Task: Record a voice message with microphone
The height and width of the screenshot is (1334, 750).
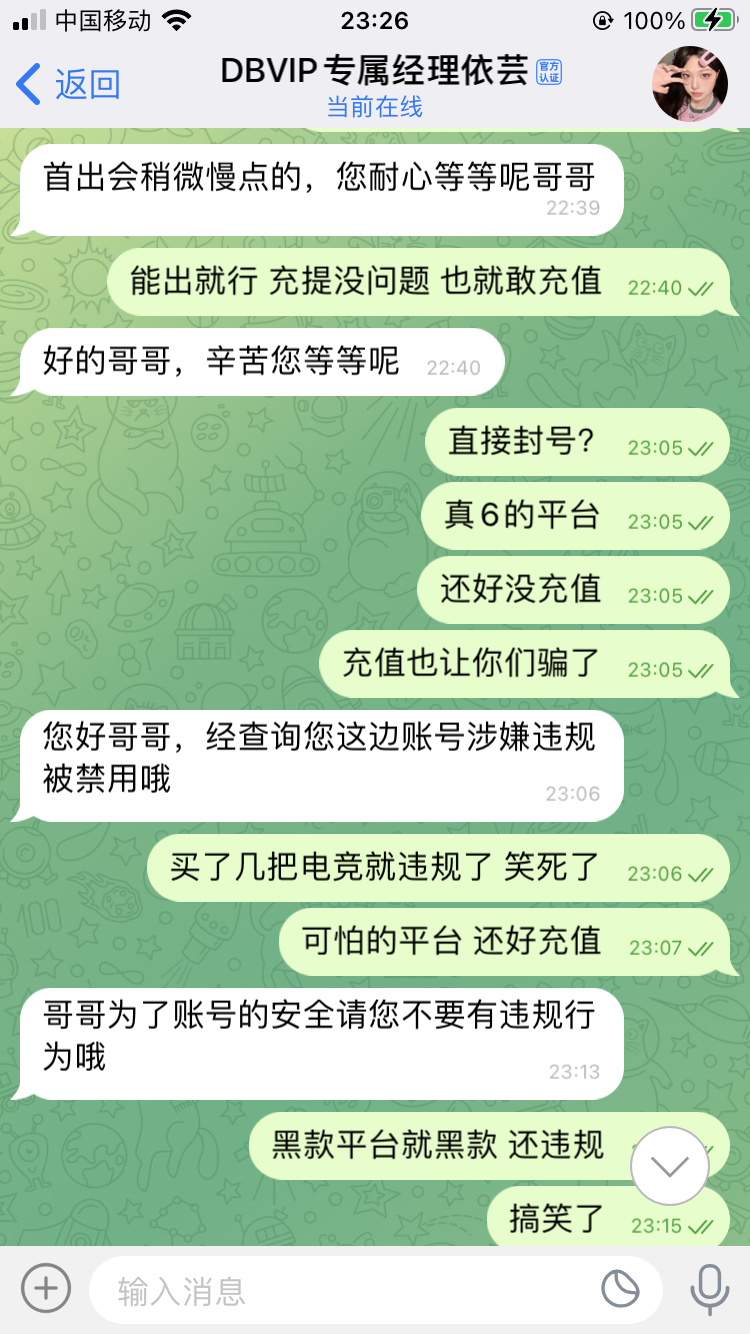Action: click(709, 1289)
